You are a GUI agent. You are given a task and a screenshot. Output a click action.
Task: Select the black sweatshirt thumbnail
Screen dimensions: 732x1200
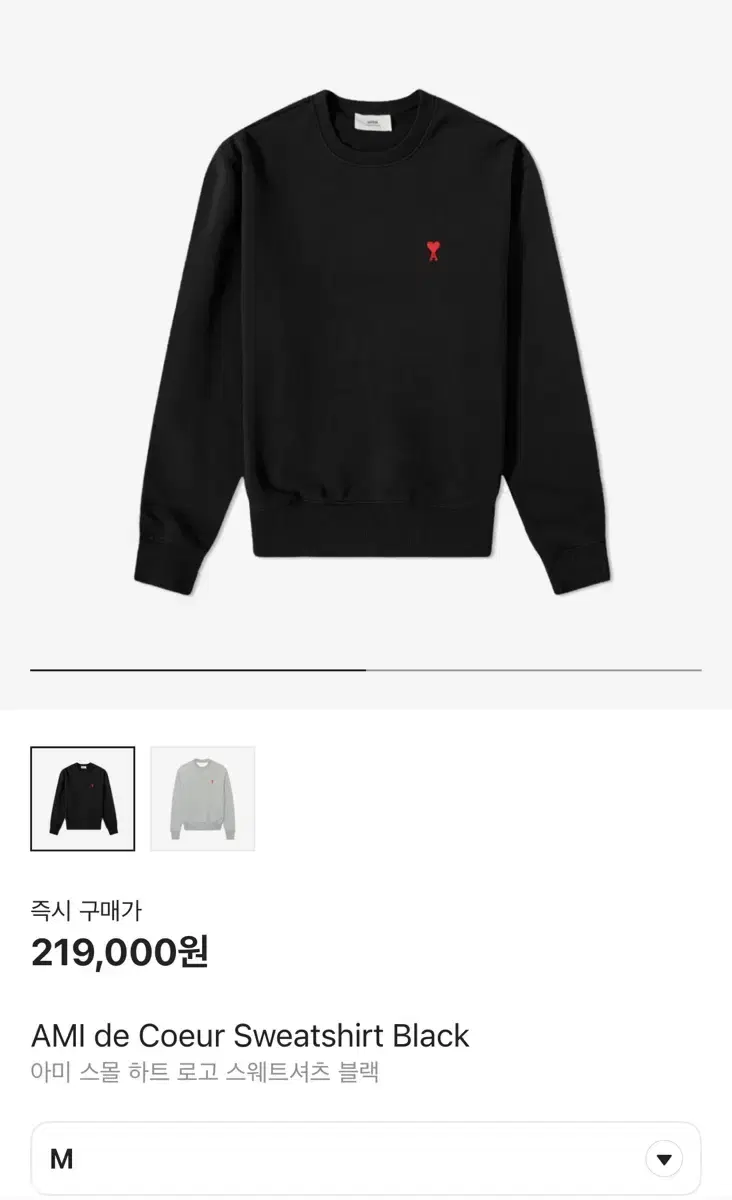tap(82, 798)
